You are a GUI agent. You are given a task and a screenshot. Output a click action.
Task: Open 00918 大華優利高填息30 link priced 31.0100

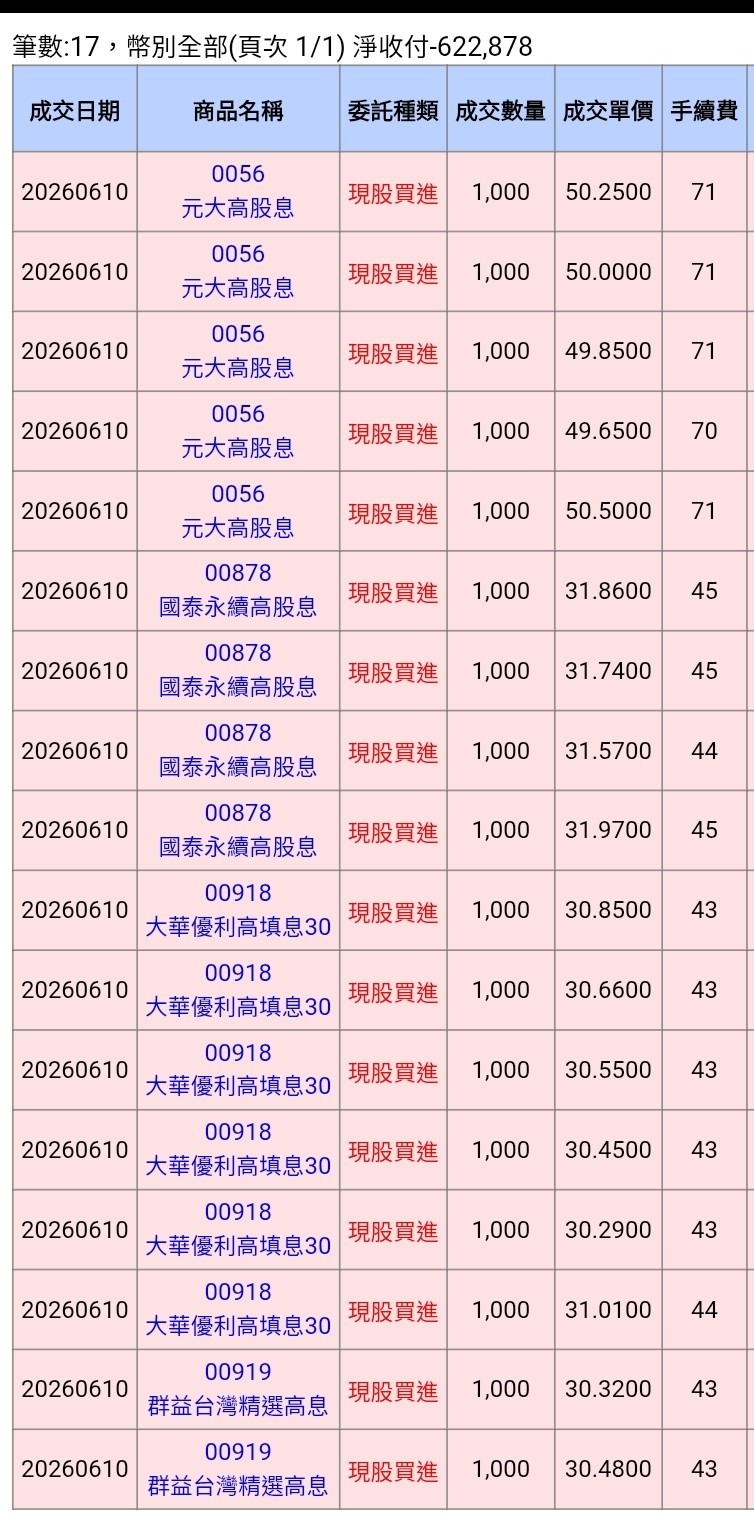click(238, 1309)
